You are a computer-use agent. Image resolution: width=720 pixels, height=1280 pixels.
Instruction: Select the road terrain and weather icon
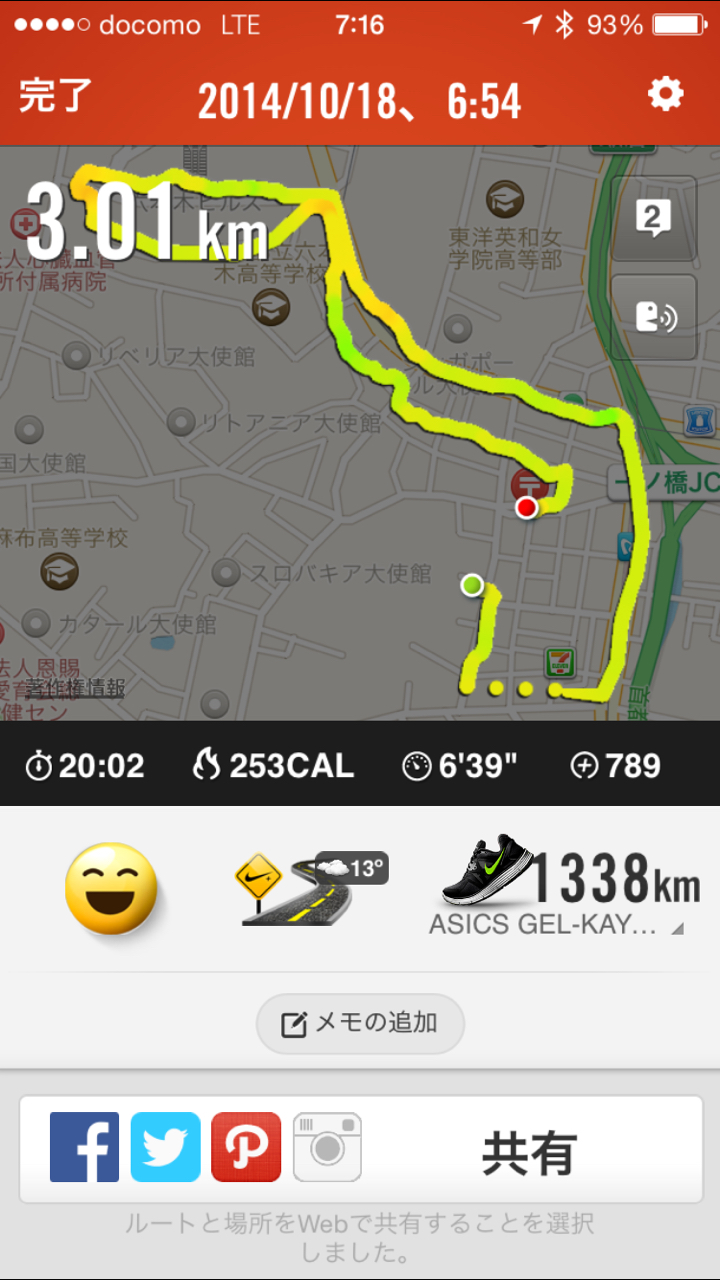tap(310, 887)
